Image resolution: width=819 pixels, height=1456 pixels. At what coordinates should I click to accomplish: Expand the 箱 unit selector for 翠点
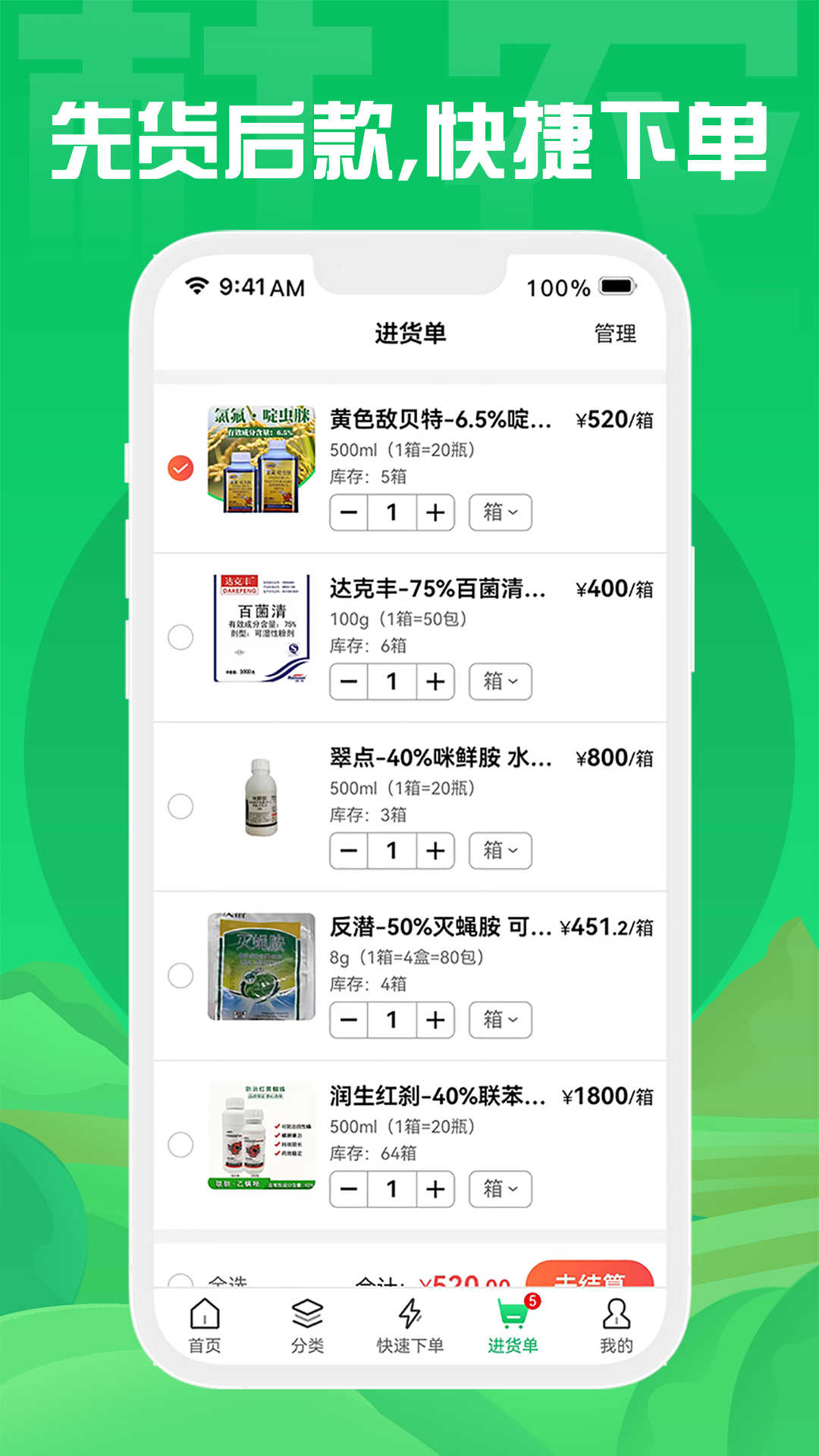[x=502, y=850]
